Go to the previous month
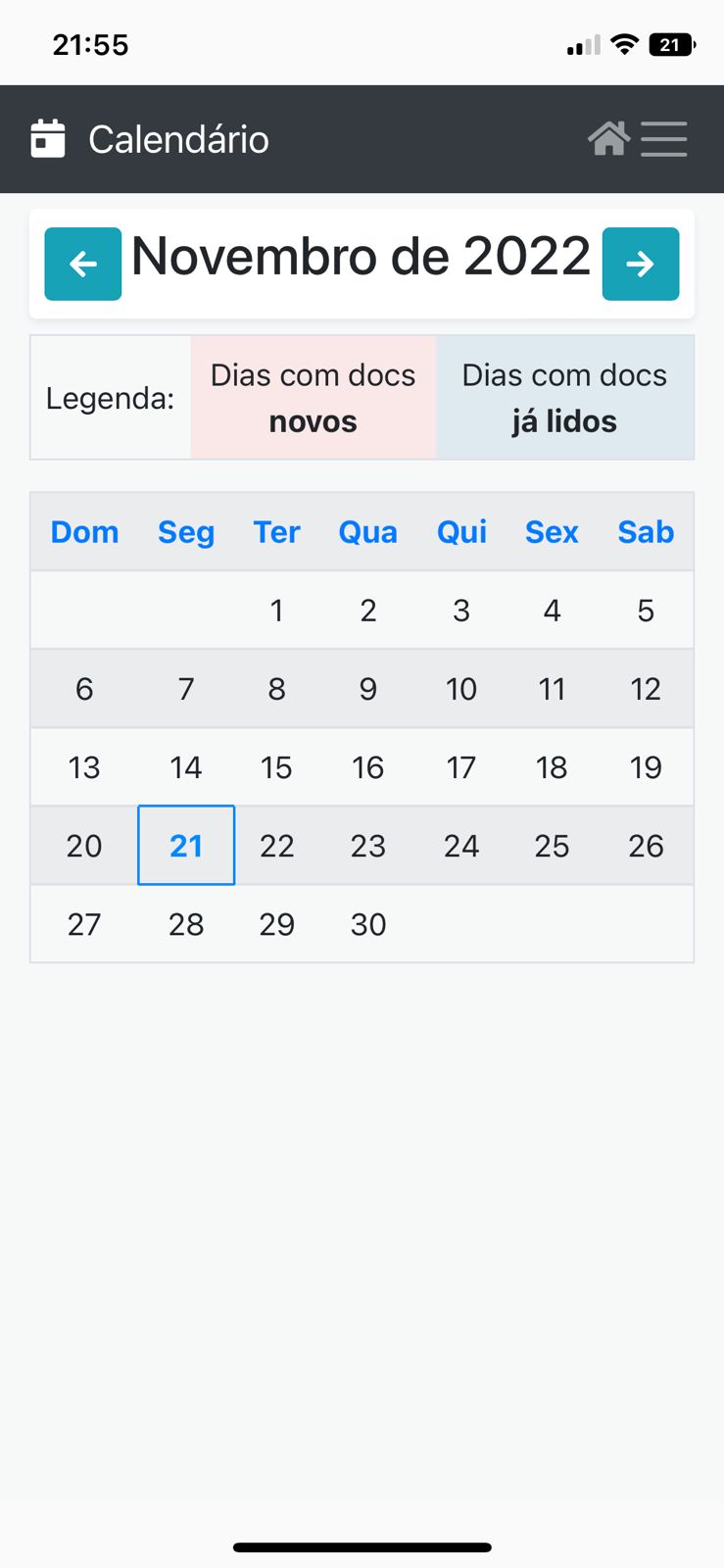This screenshot has height=1568, width=724. click(83, 264)
